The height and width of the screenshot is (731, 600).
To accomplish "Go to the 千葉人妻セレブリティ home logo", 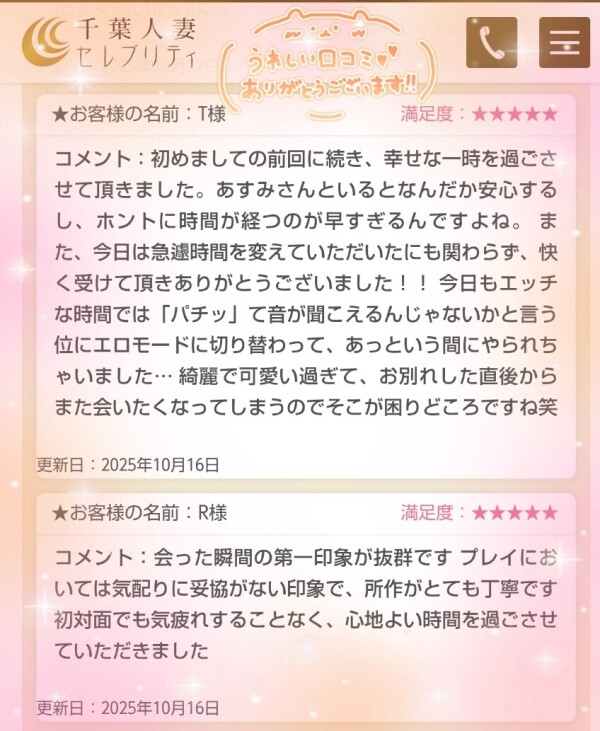I will [x=110, y=41].
